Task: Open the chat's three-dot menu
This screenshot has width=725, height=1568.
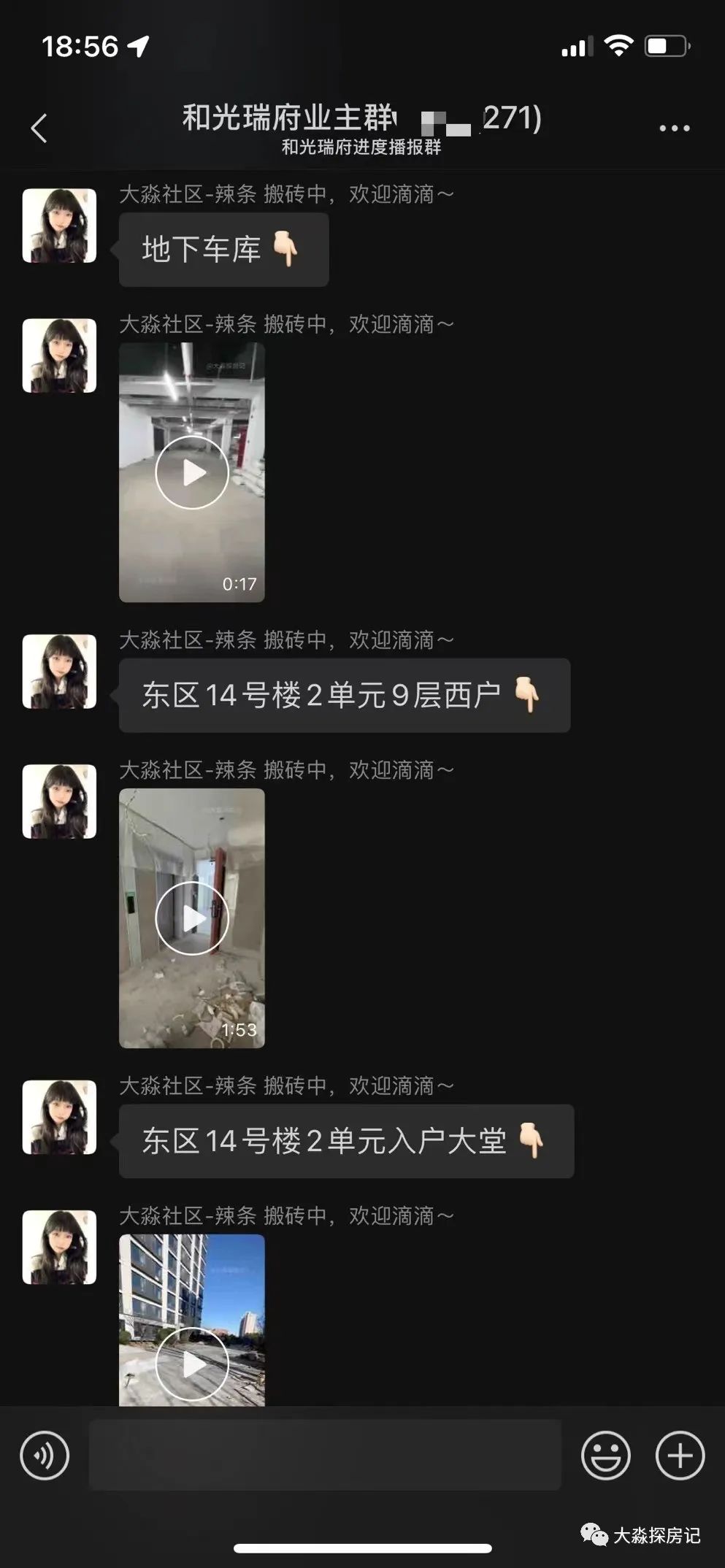Action: pos(674,128)
